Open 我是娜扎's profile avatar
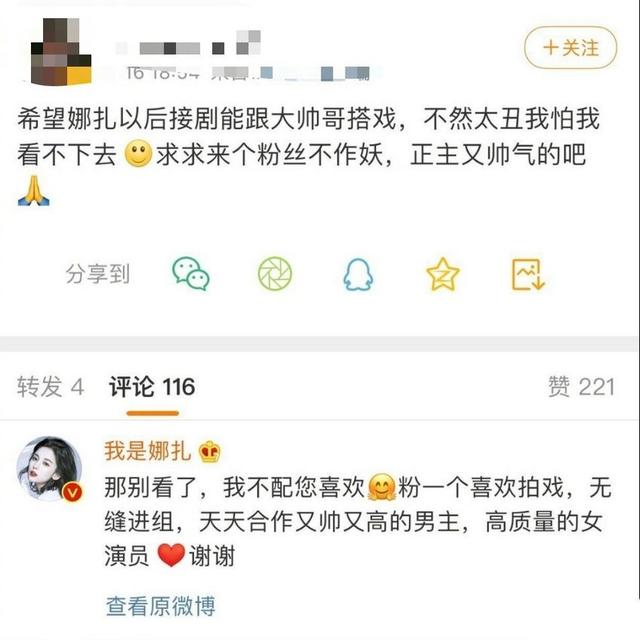 [50, 468]
